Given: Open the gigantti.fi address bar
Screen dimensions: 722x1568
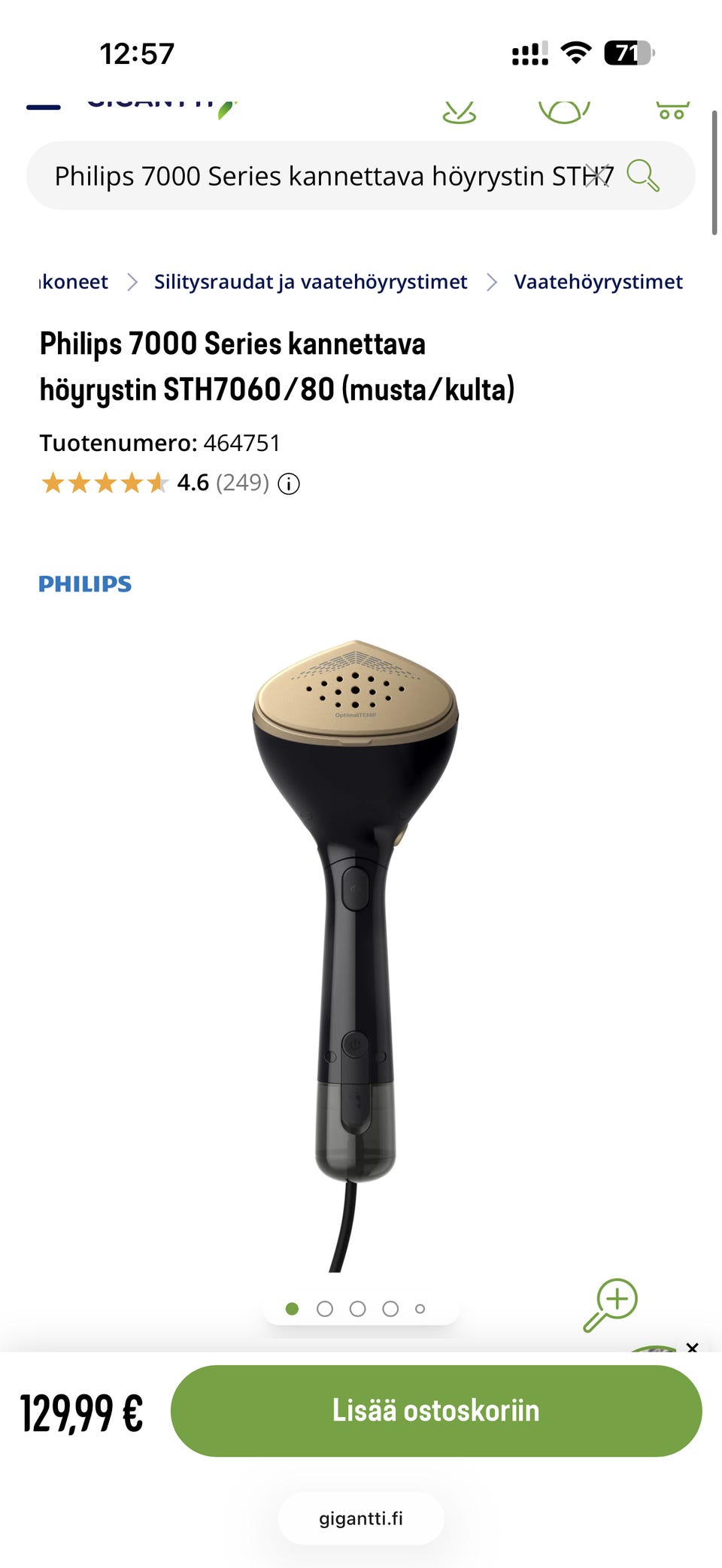Looking at the screenshot, I should point(361,1518).
